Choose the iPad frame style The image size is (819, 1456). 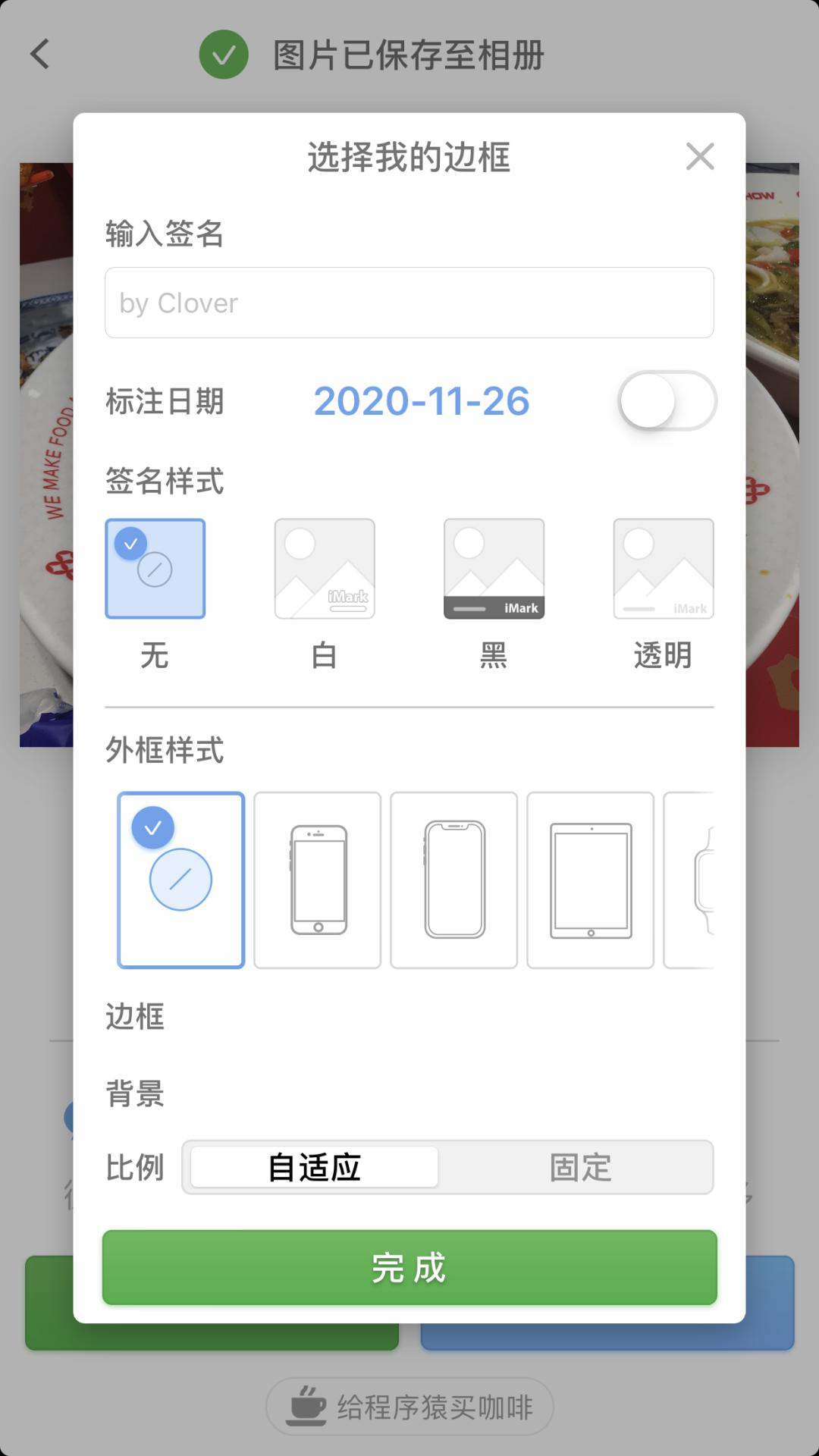pos(589,880)
